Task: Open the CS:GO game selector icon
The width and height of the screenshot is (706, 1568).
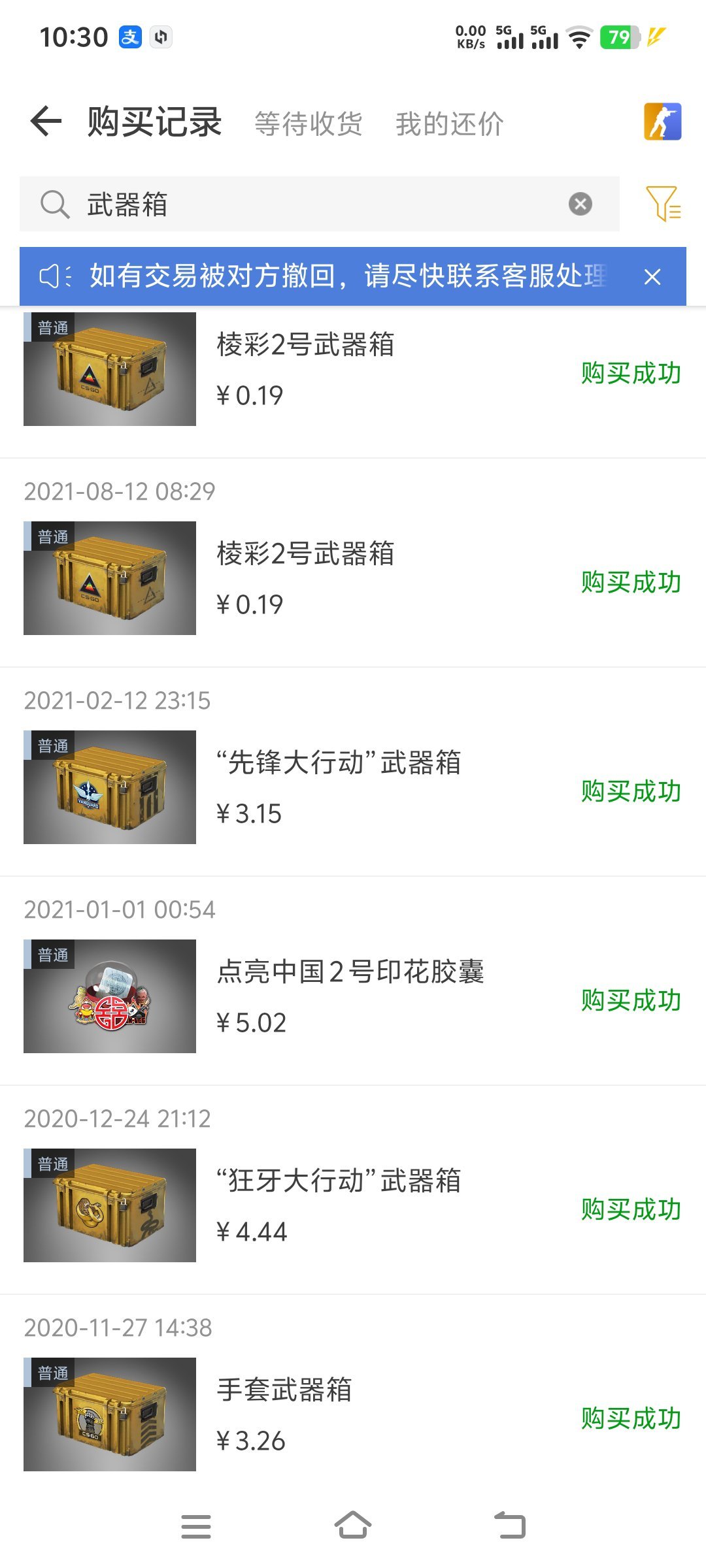Action: (x=662, y=122)
